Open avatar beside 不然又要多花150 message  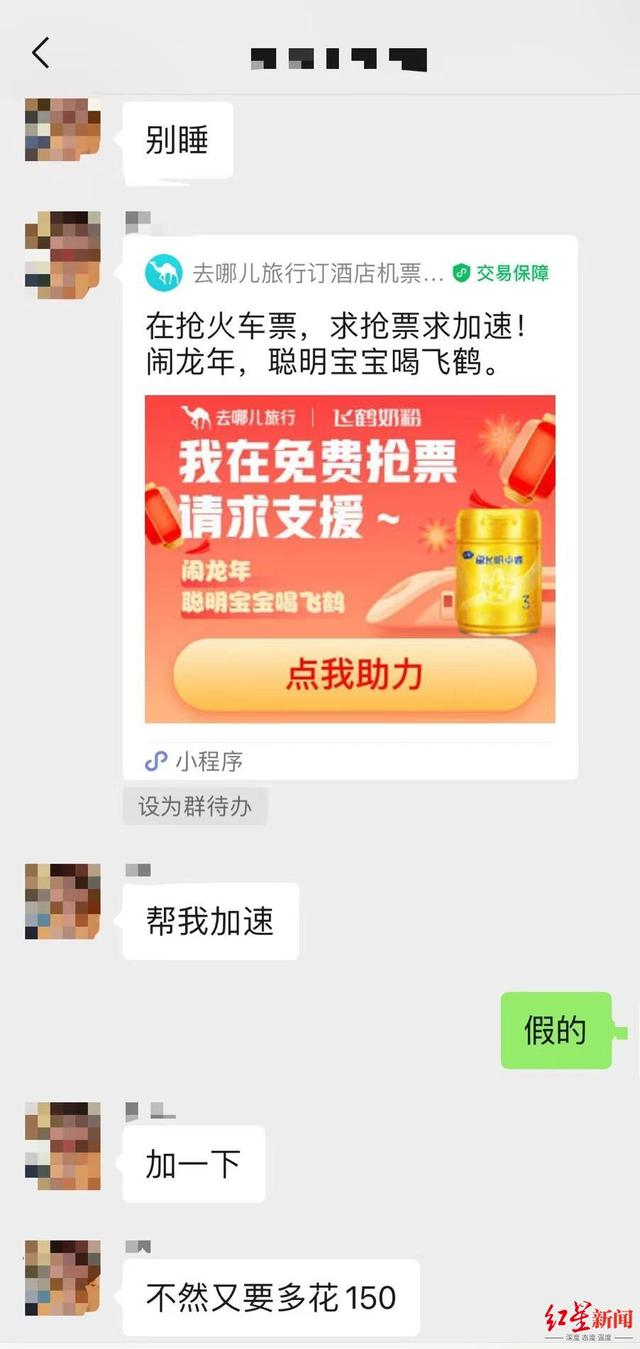tap(63, 1277)
